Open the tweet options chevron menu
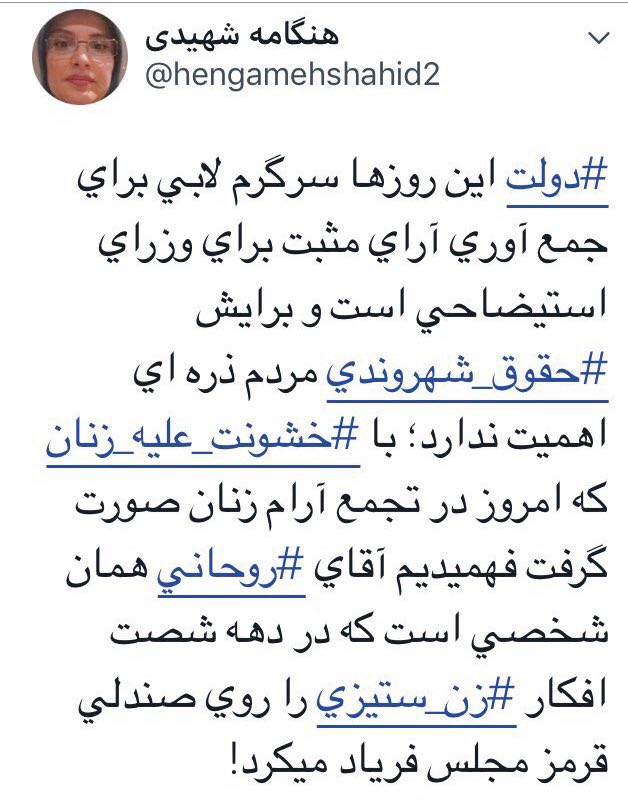Image resolution: width=628 pixels, height=801 pixels. coord(599,39)
